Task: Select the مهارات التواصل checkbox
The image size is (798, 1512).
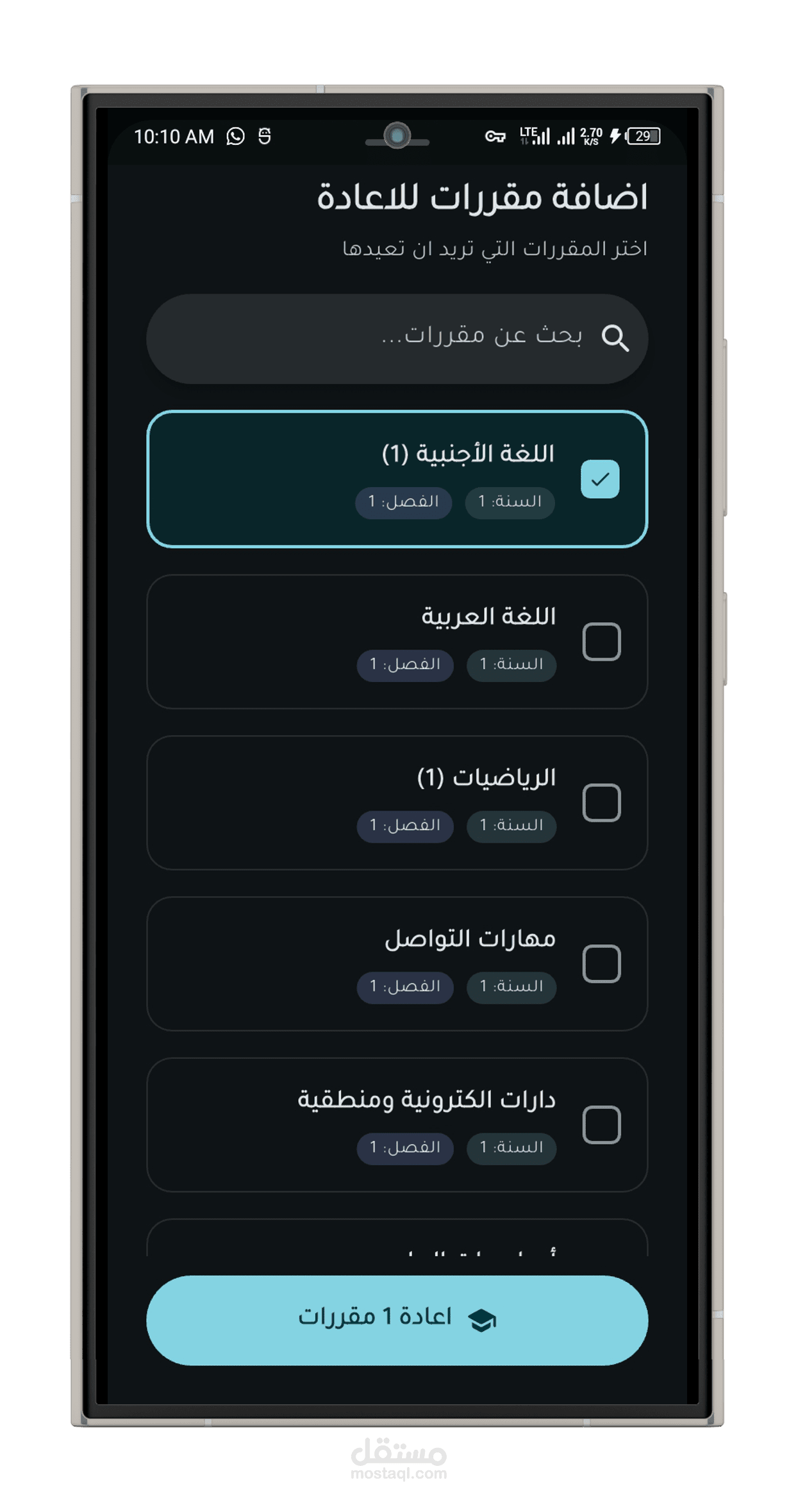Action: coord(601,963)
